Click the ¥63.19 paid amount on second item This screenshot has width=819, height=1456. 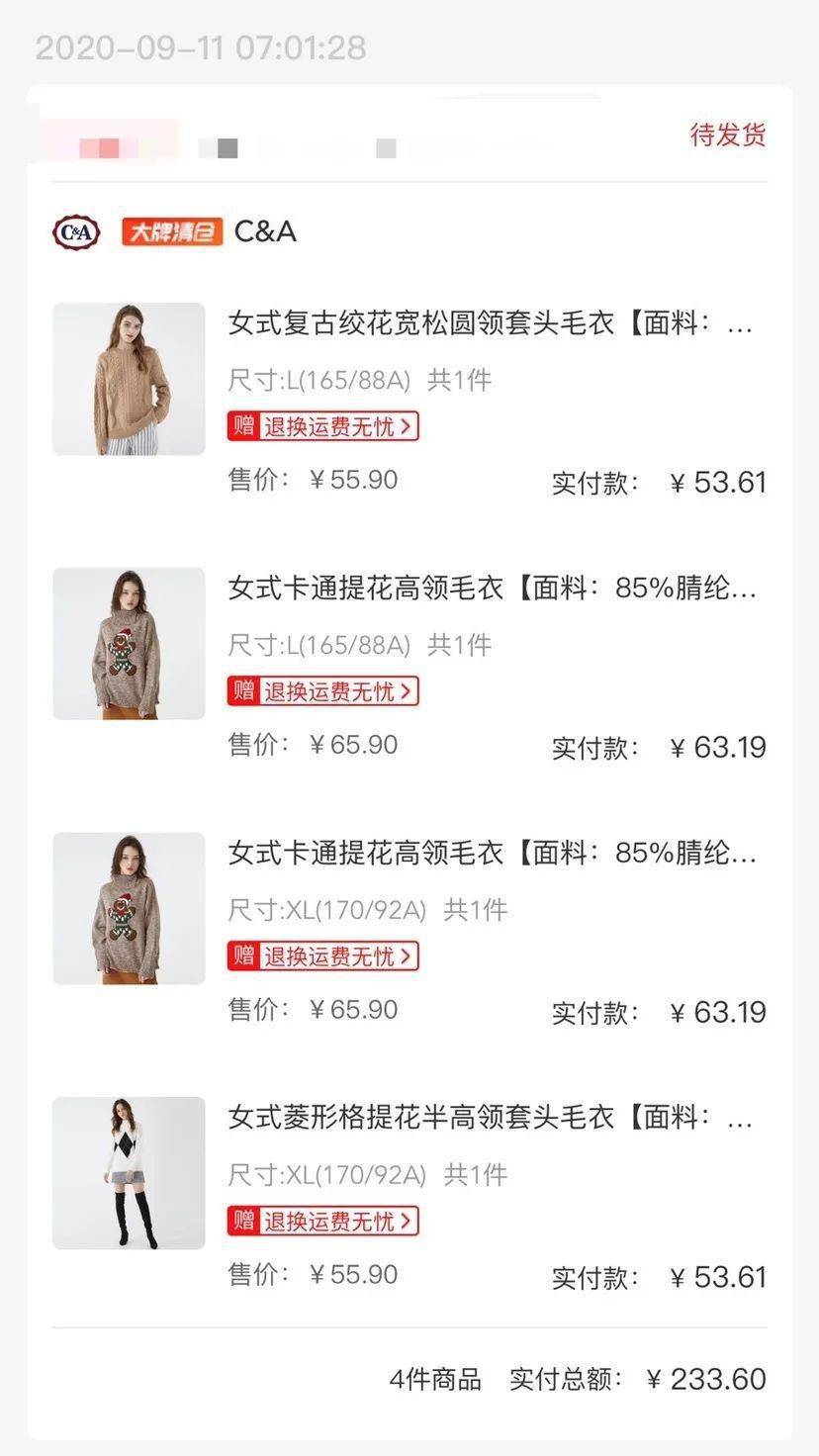click(x=719, y=747)
